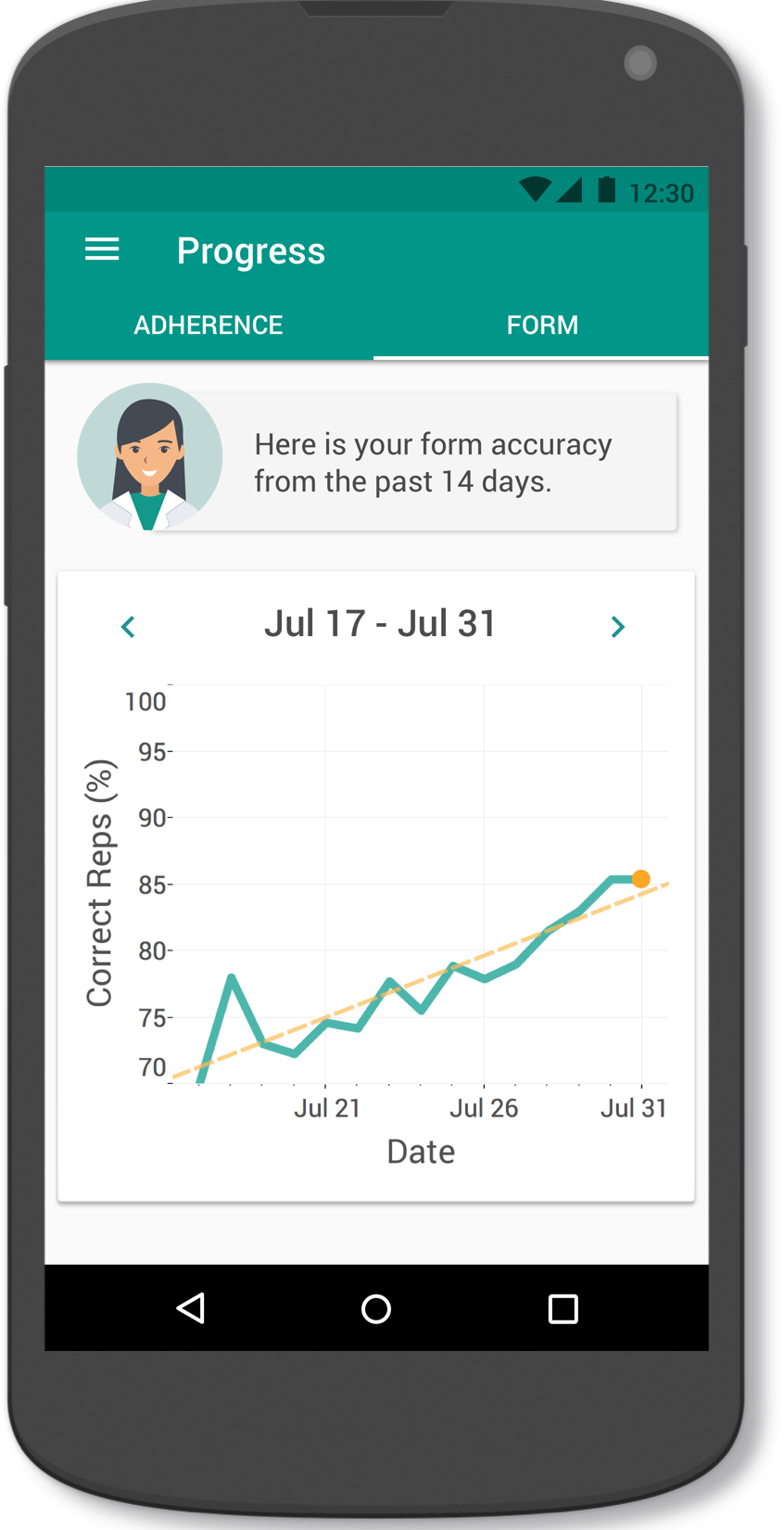Open recent apps from the navigation bar
The height and width of the screenshot is (1530, 784).
pyautogui.click(x=563, y=1308)
